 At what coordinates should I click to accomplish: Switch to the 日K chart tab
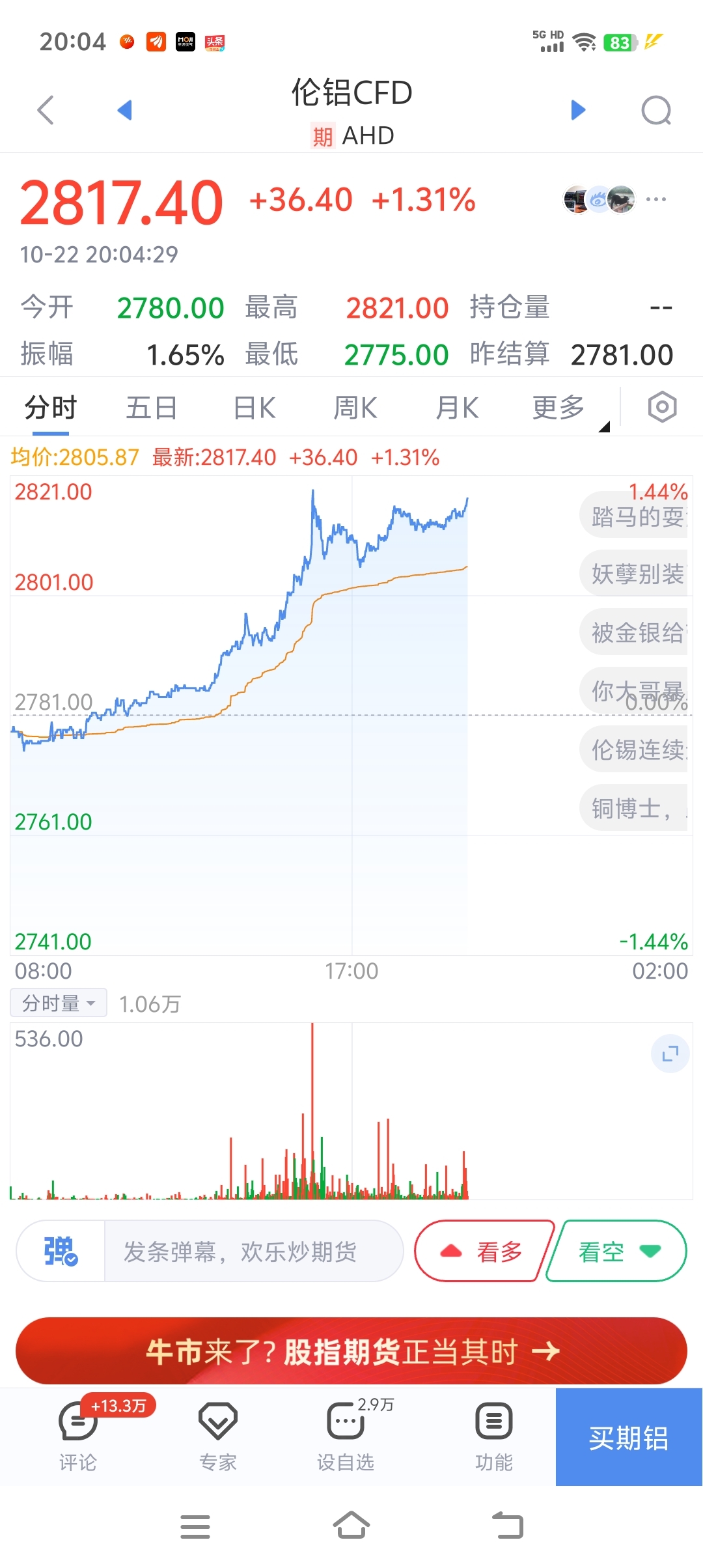point(255,408)
